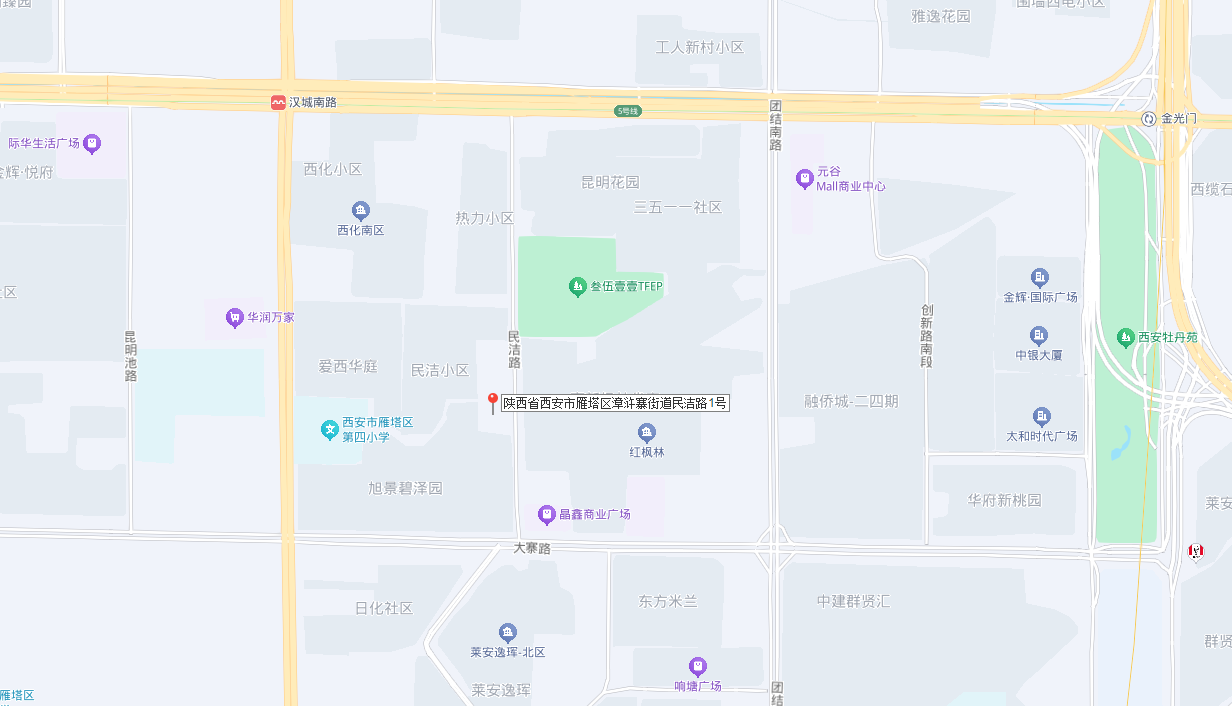Screen dimensions: 1232x706
Task: Tap the 西化南区 residential marker
Action: 361,211
